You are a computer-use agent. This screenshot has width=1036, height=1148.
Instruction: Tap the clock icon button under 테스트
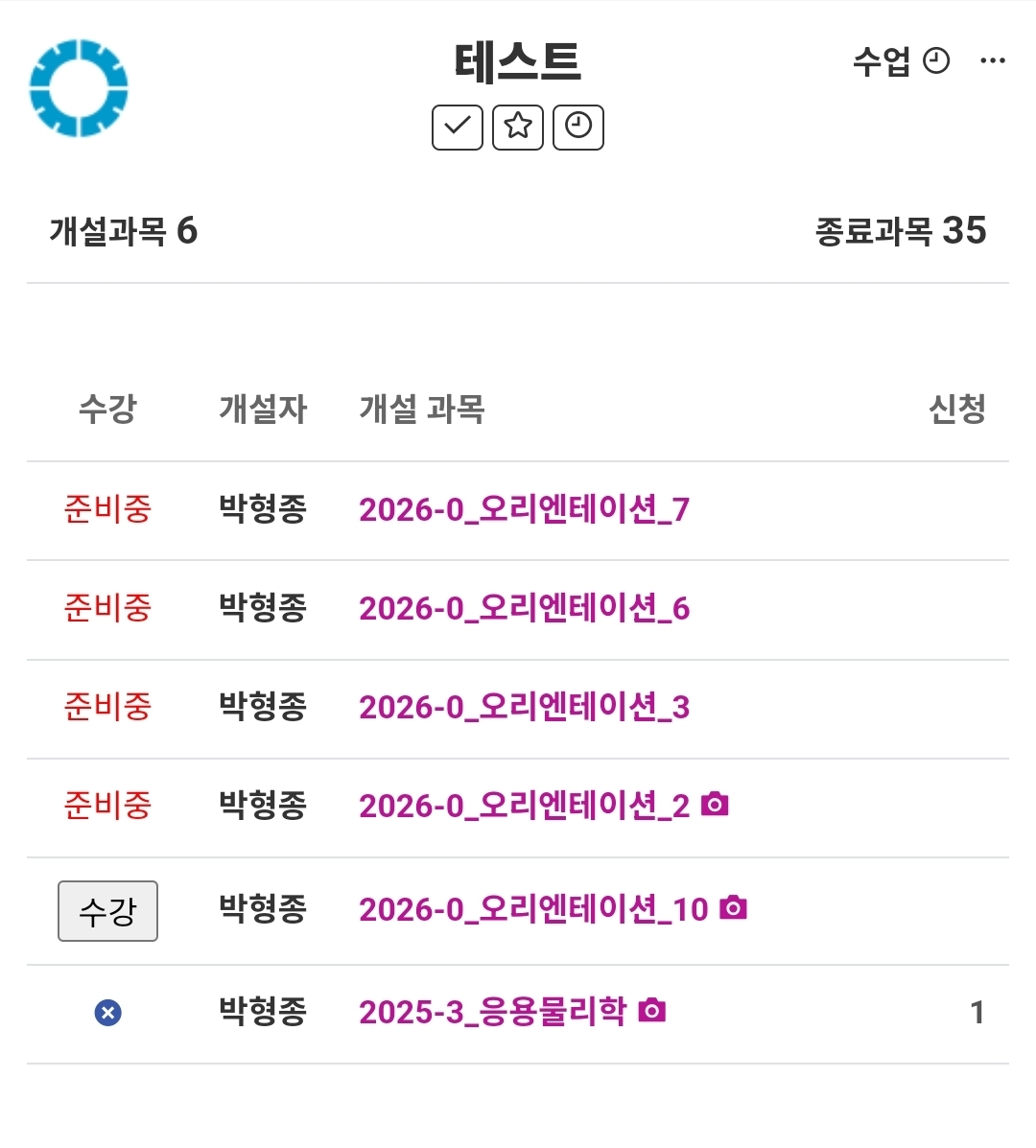coord(578,127)
